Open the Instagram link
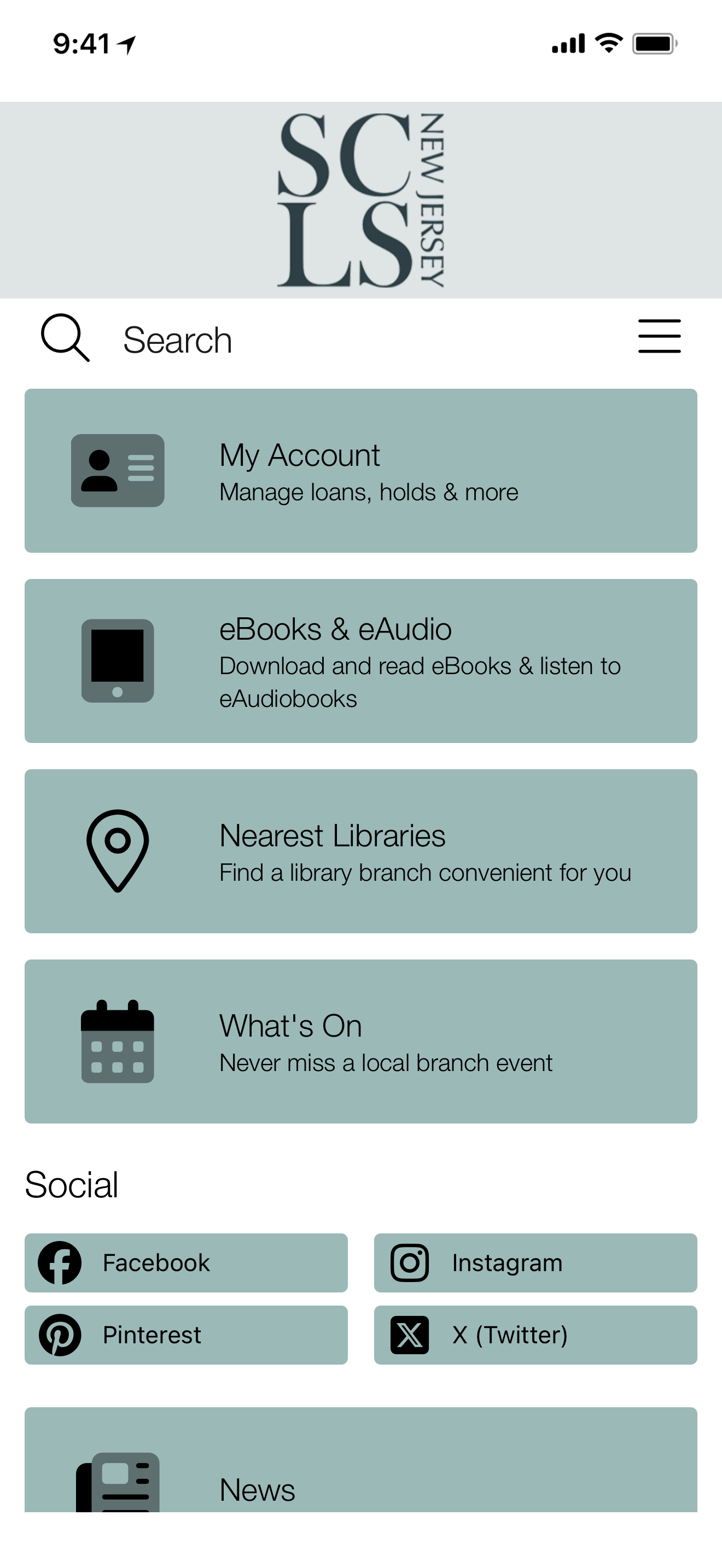This screenshot has width=722, height=1568. 535,1263
